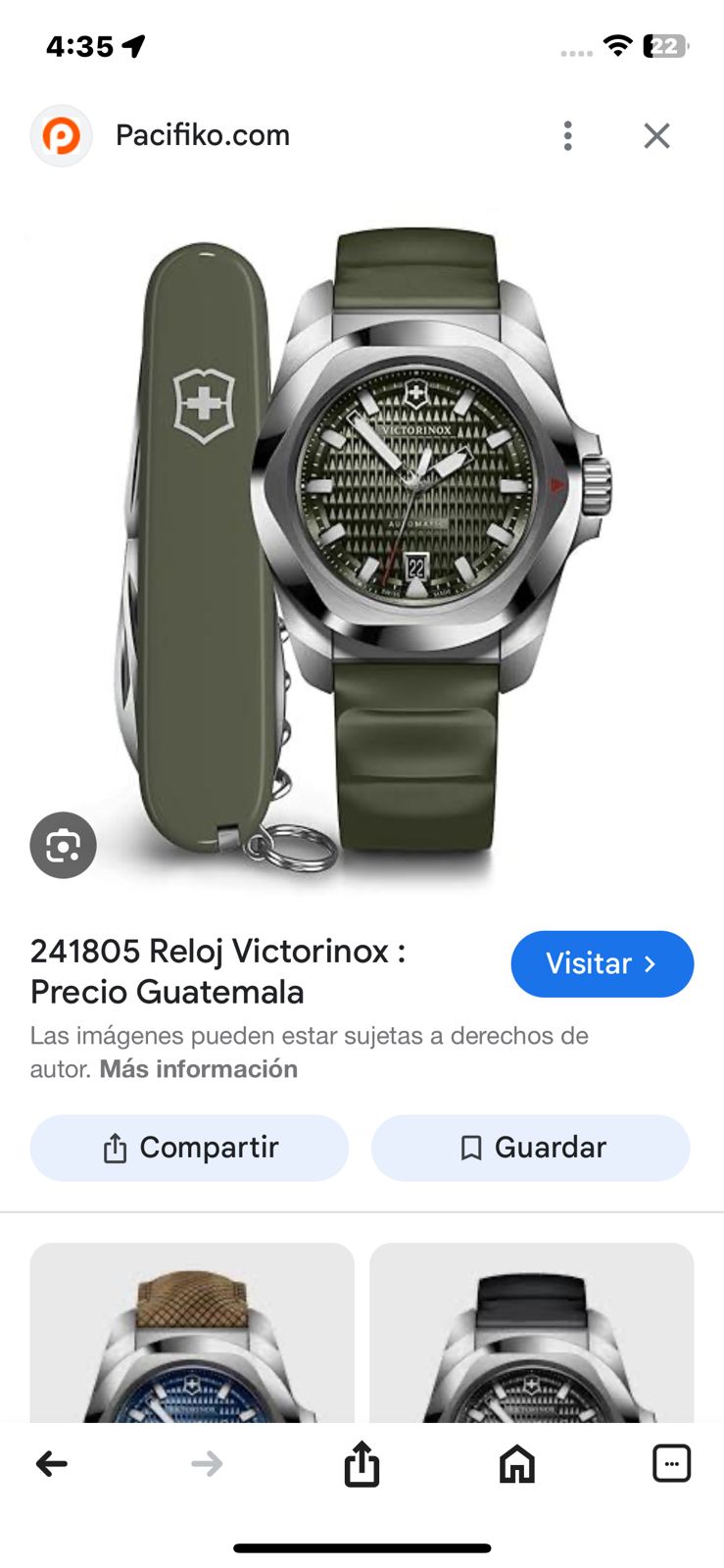Open the black-strap watch related image
The width and height of the screenshot is (724, 1568).
[x=531, y=1332]
